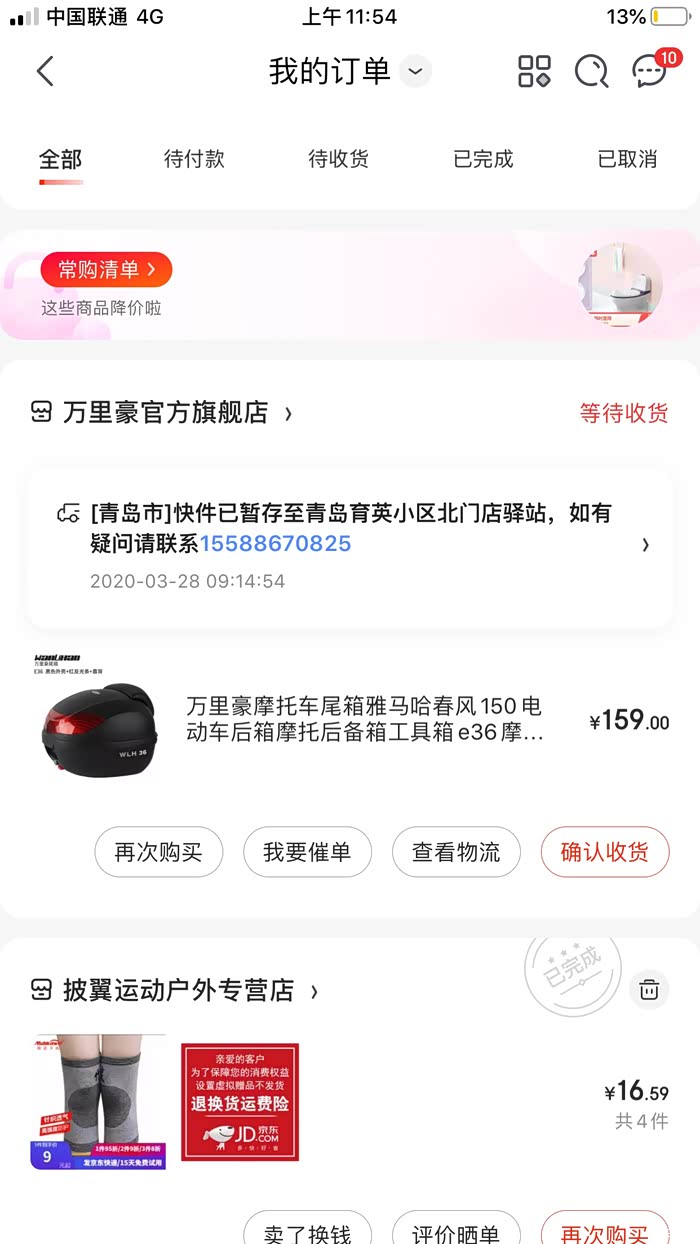
Task: Open the 常购清单 list
Action: (x=106, y=269)
